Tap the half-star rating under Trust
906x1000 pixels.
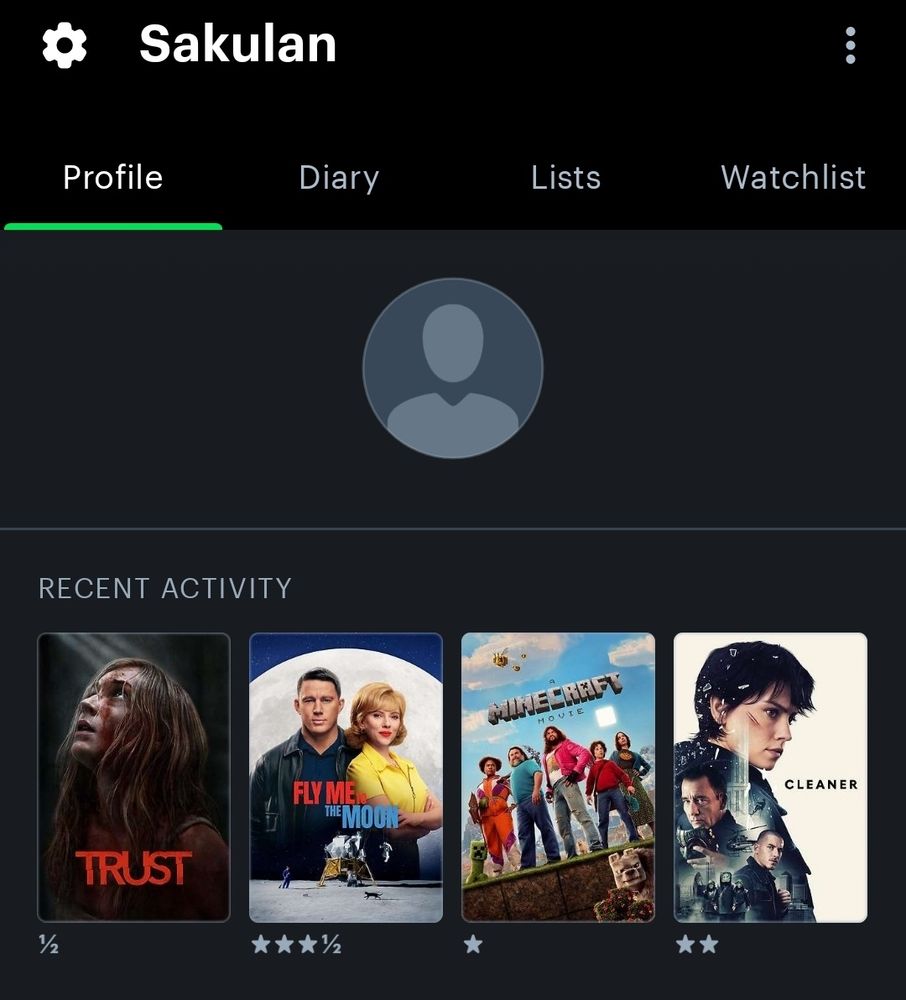point(46,944)
